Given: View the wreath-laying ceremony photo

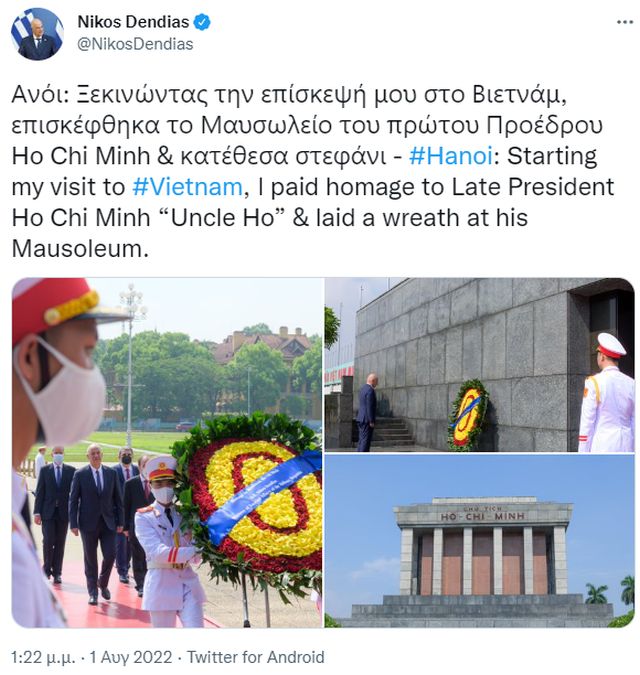Looking at the screenshot, I should (167, 453).
